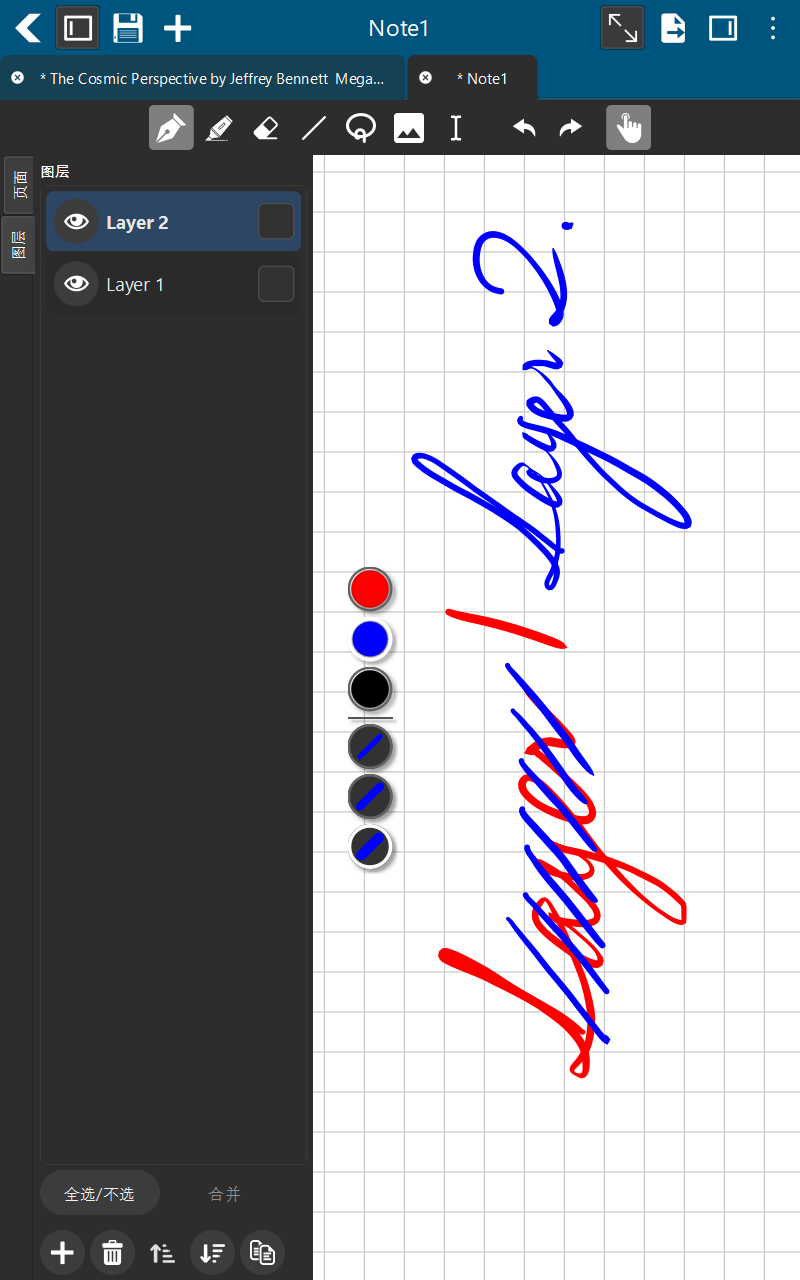Tap the 全选/不选 button
Screen dimensions: 800x1280
point(99,1194)
